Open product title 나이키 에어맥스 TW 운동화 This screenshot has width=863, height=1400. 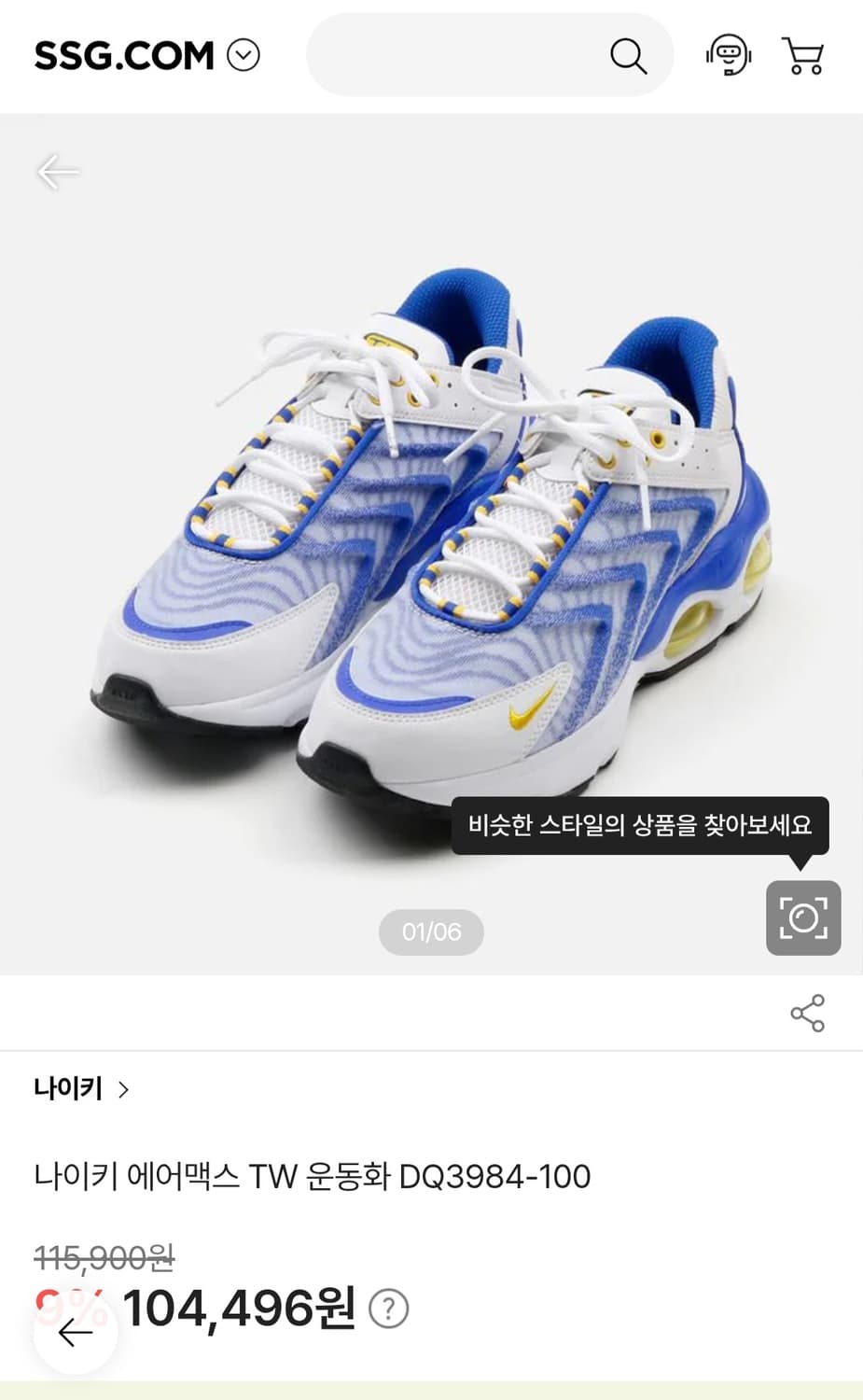coord(314,1178)
